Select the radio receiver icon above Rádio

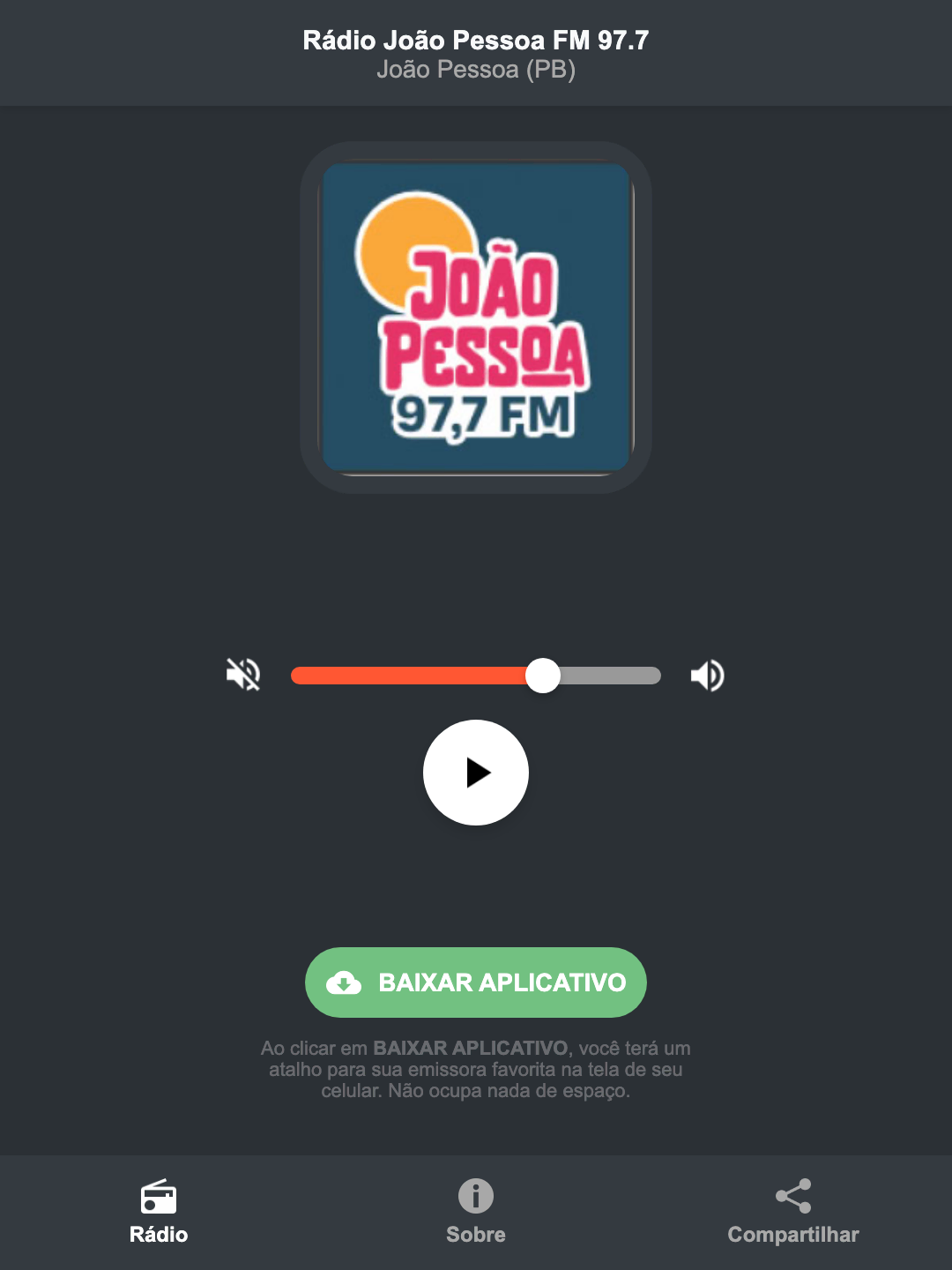point(159,1197)
